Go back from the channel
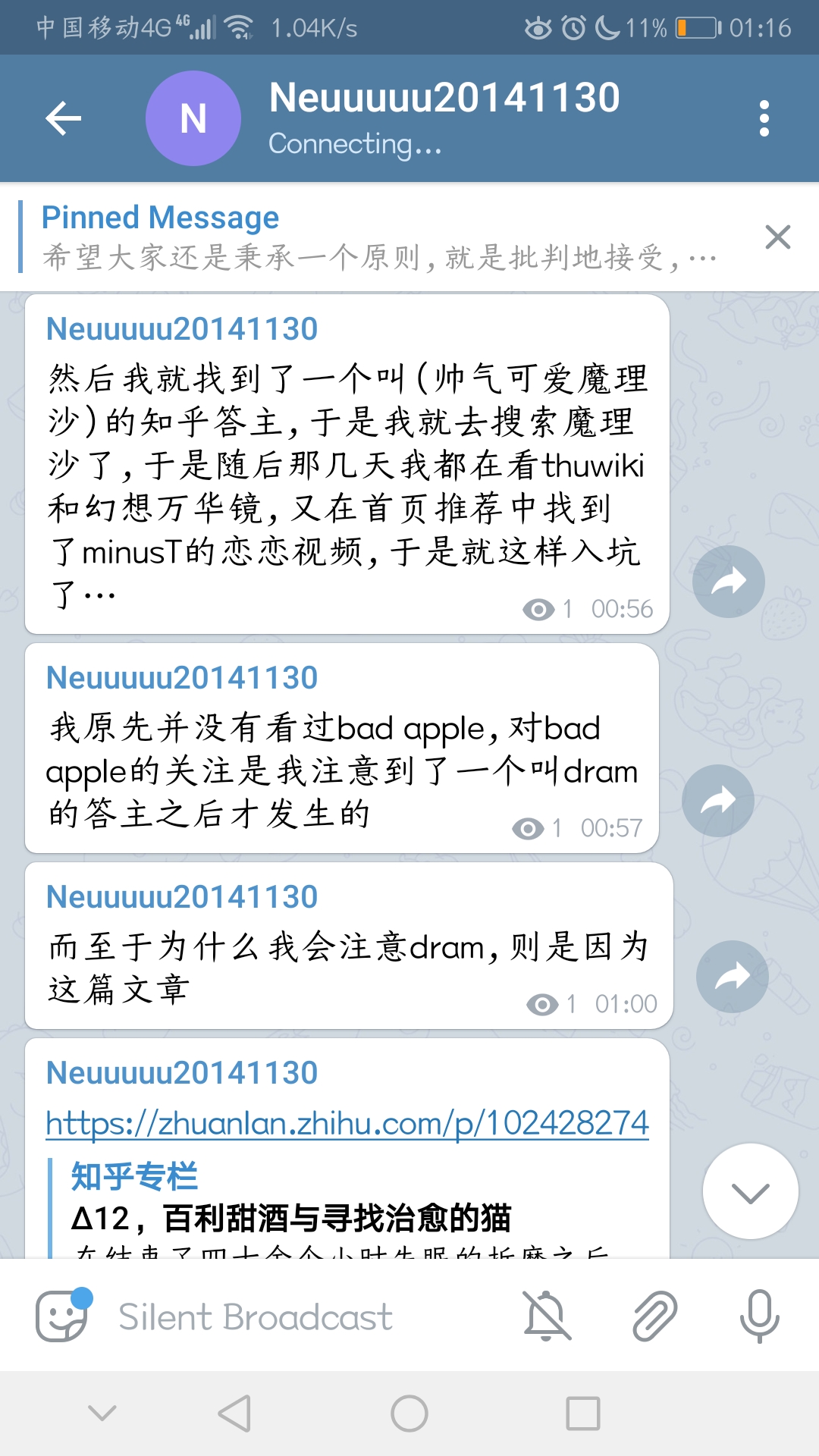Image resolution: width=819 pixels, height=1456 pixels. tap(64, 118)
